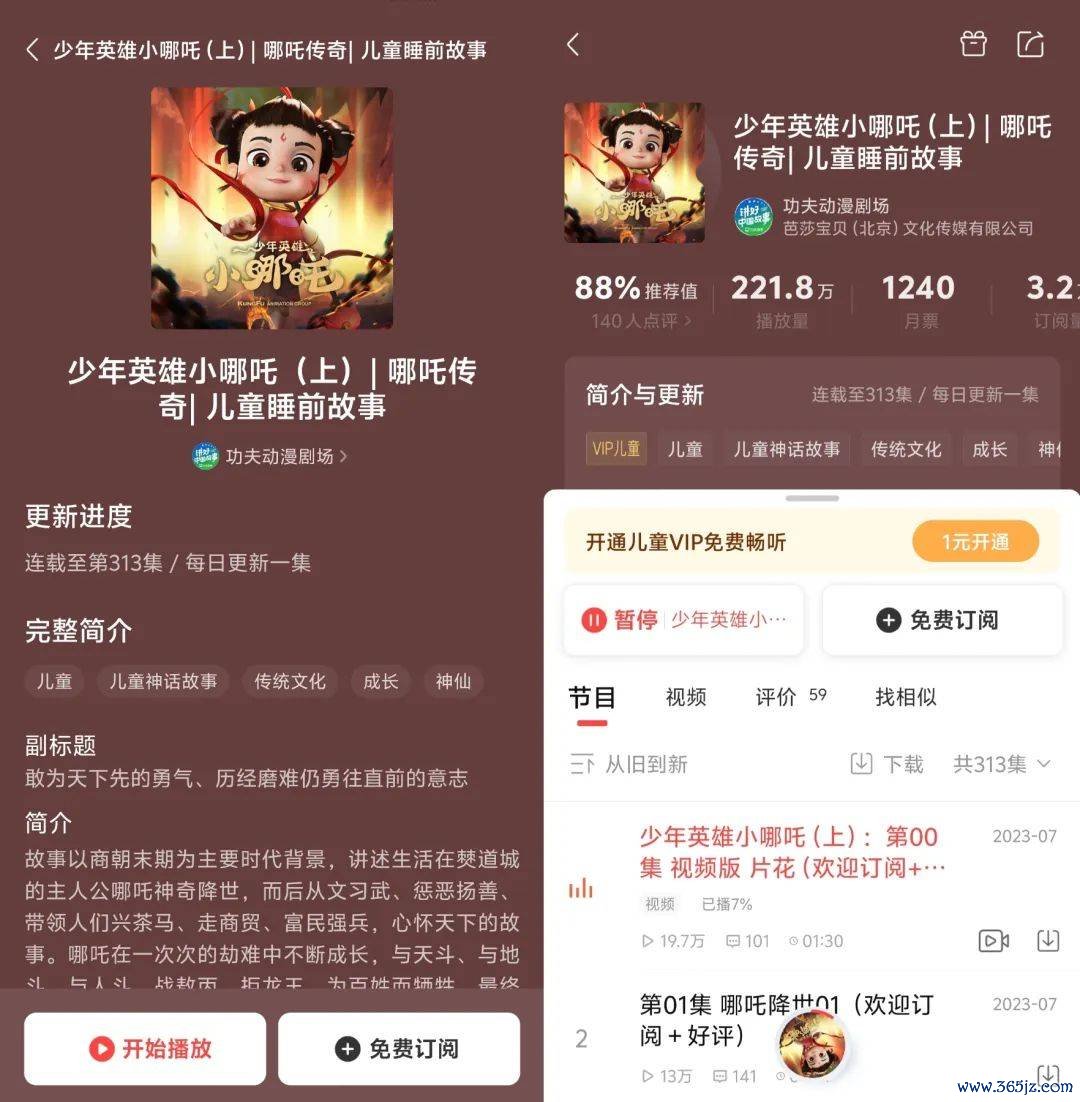Share this album via the share icon
This screenshot has height=1102, width=1080.
(1031, 44)
